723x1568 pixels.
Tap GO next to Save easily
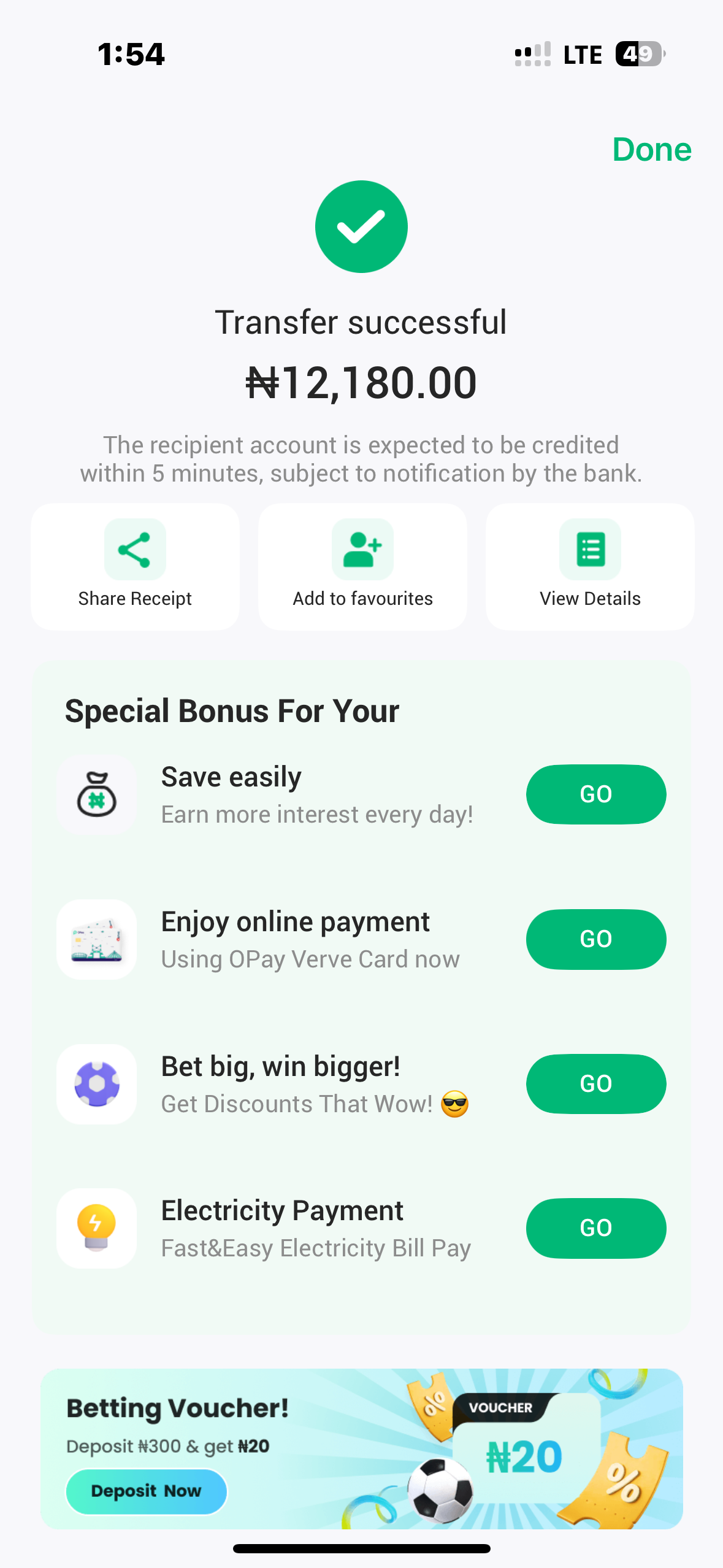pos(595,794)
